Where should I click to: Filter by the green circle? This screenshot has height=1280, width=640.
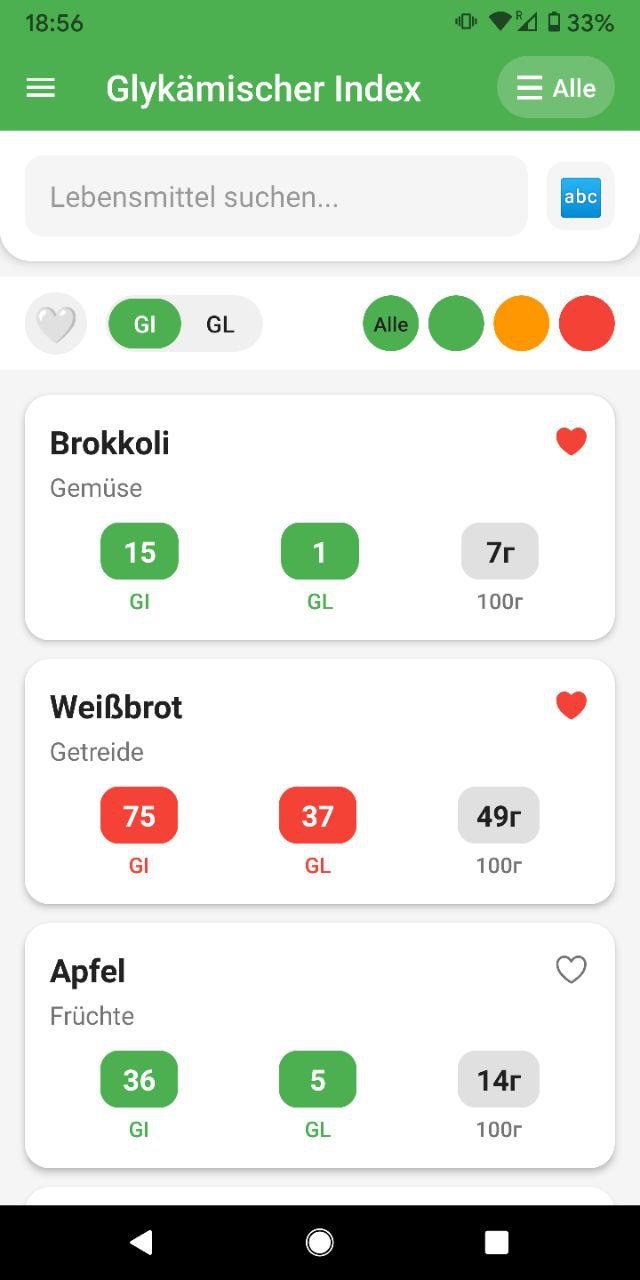456,324
